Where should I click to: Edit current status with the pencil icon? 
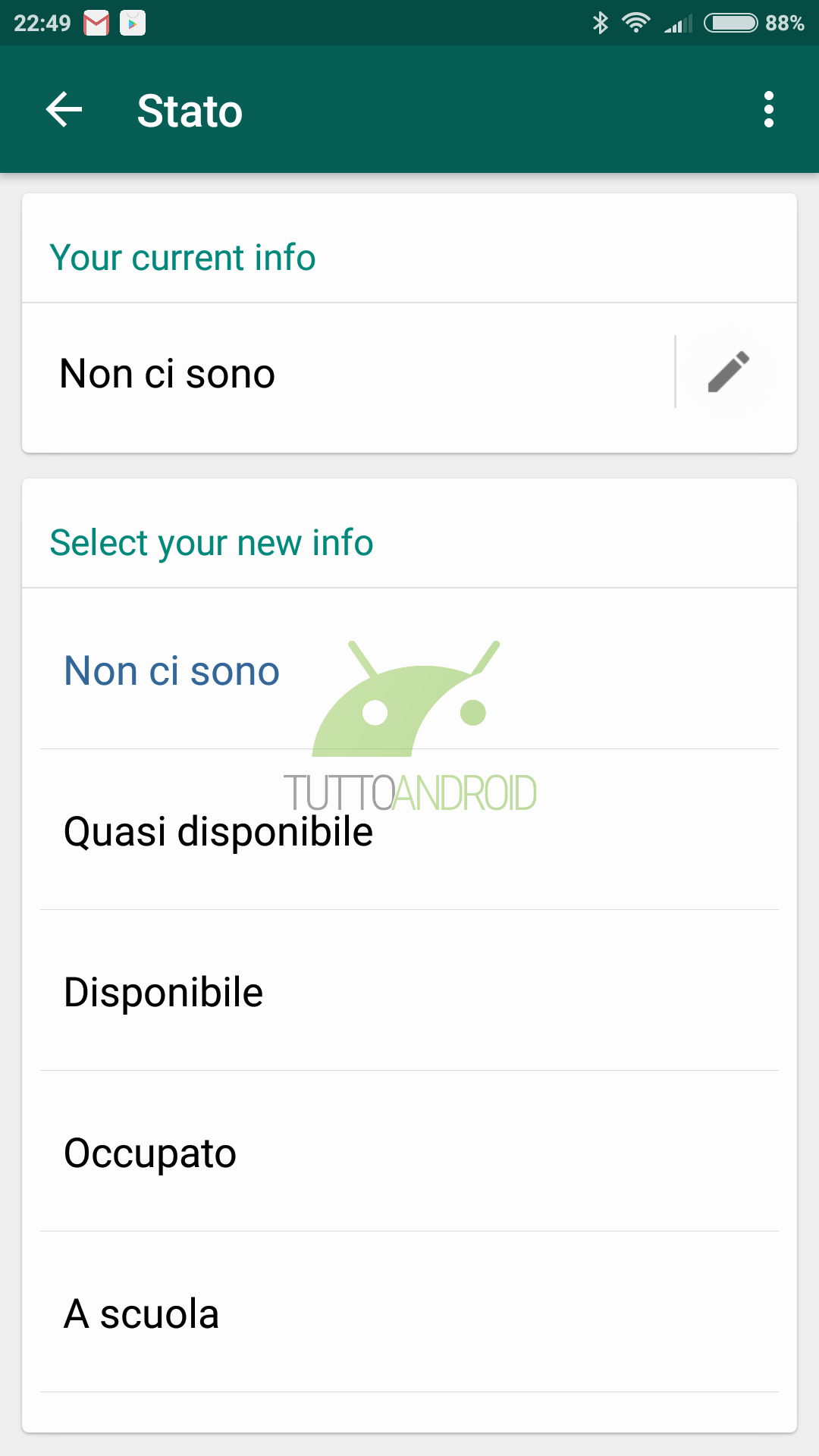pyautogui.click(x=729, y=372)
